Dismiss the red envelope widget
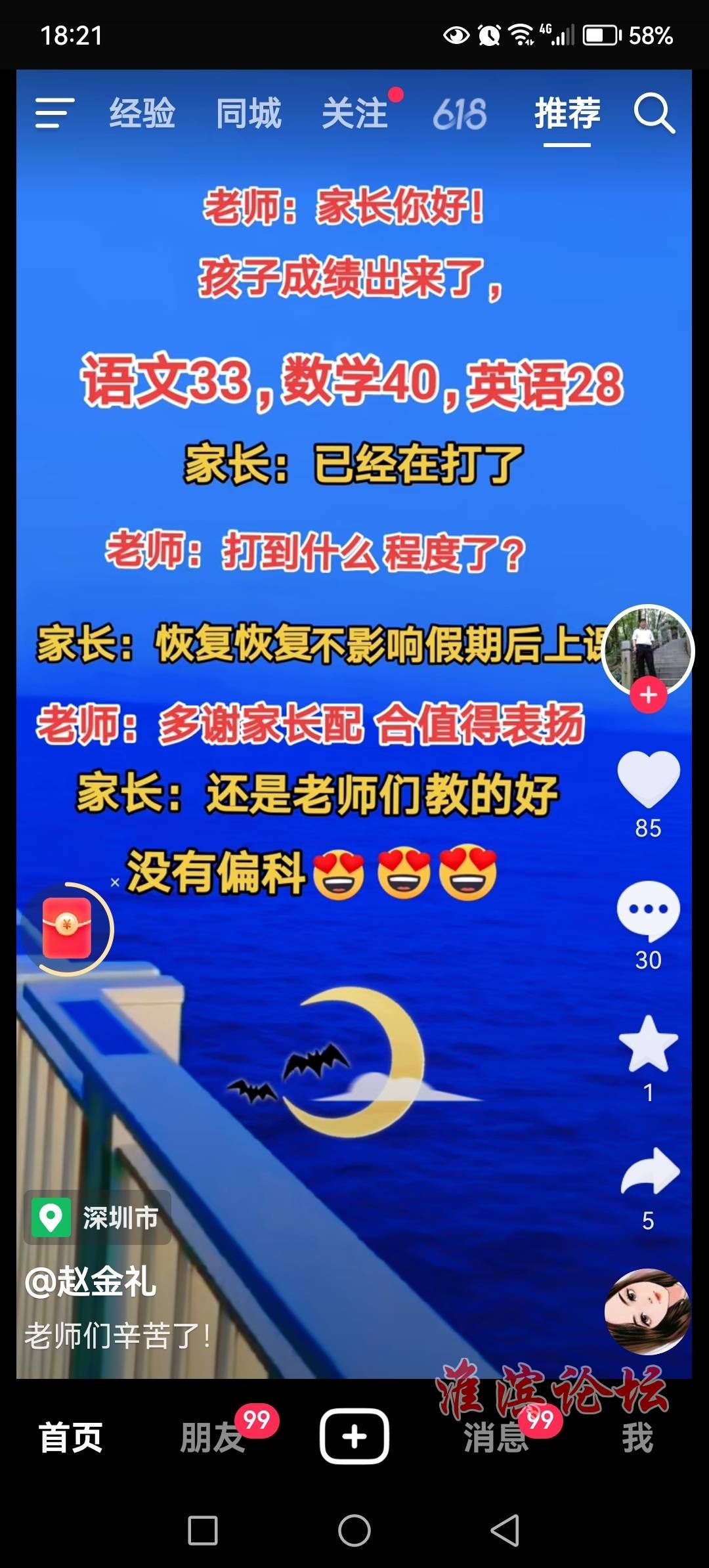 click(115, 882)
